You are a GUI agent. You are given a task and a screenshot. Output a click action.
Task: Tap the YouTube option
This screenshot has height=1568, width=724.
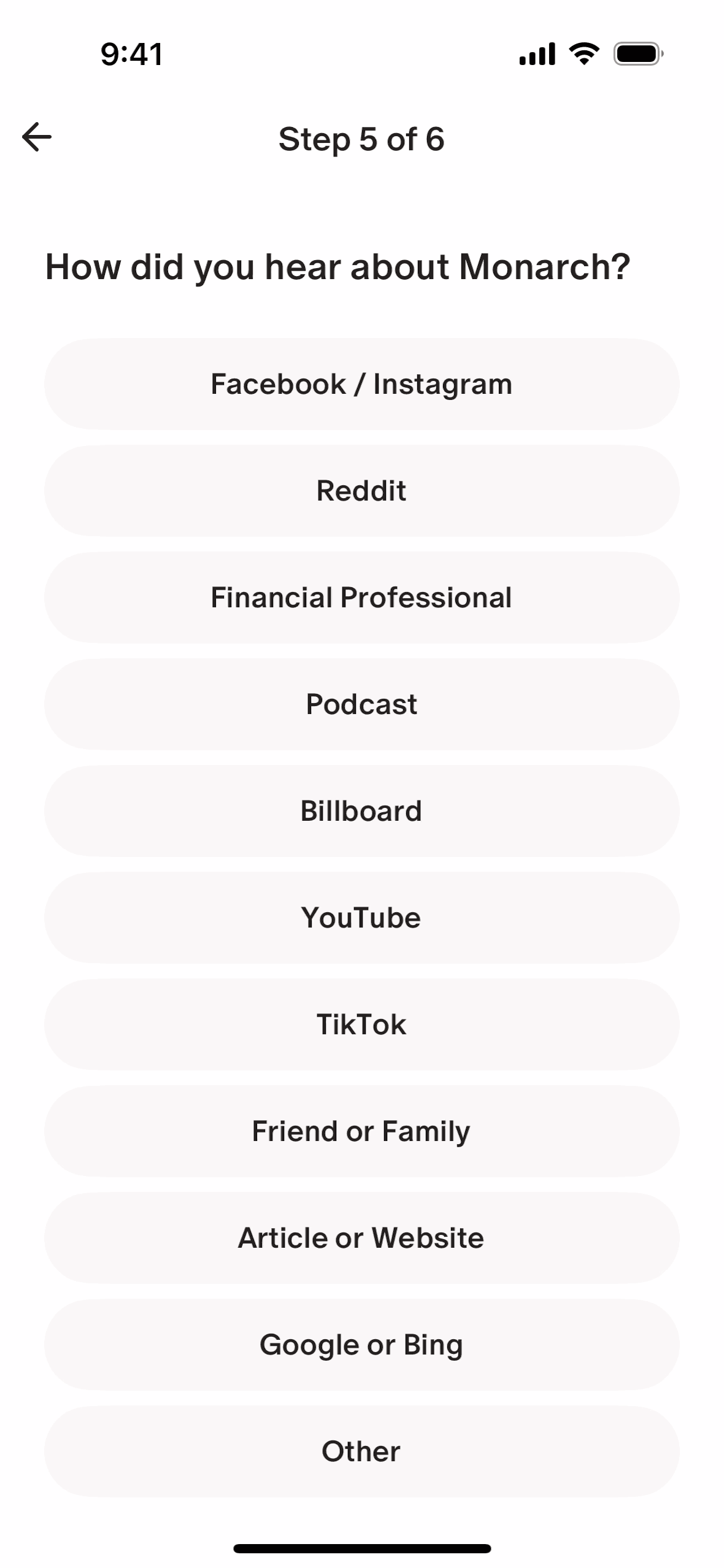[x=361, y=918]
